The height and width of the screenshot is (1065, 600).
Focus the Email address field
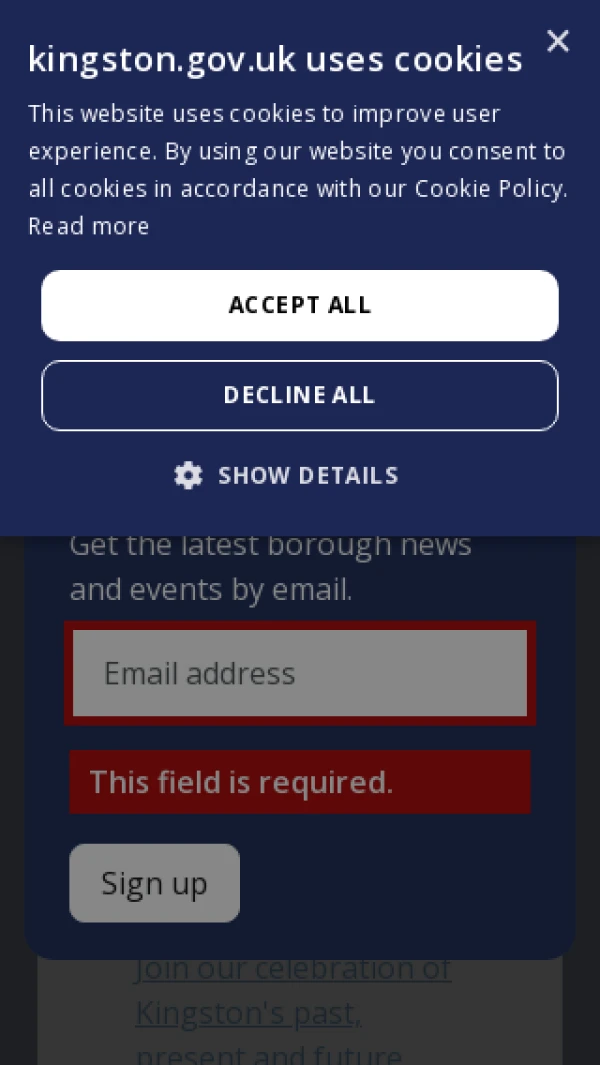(300, 673)
